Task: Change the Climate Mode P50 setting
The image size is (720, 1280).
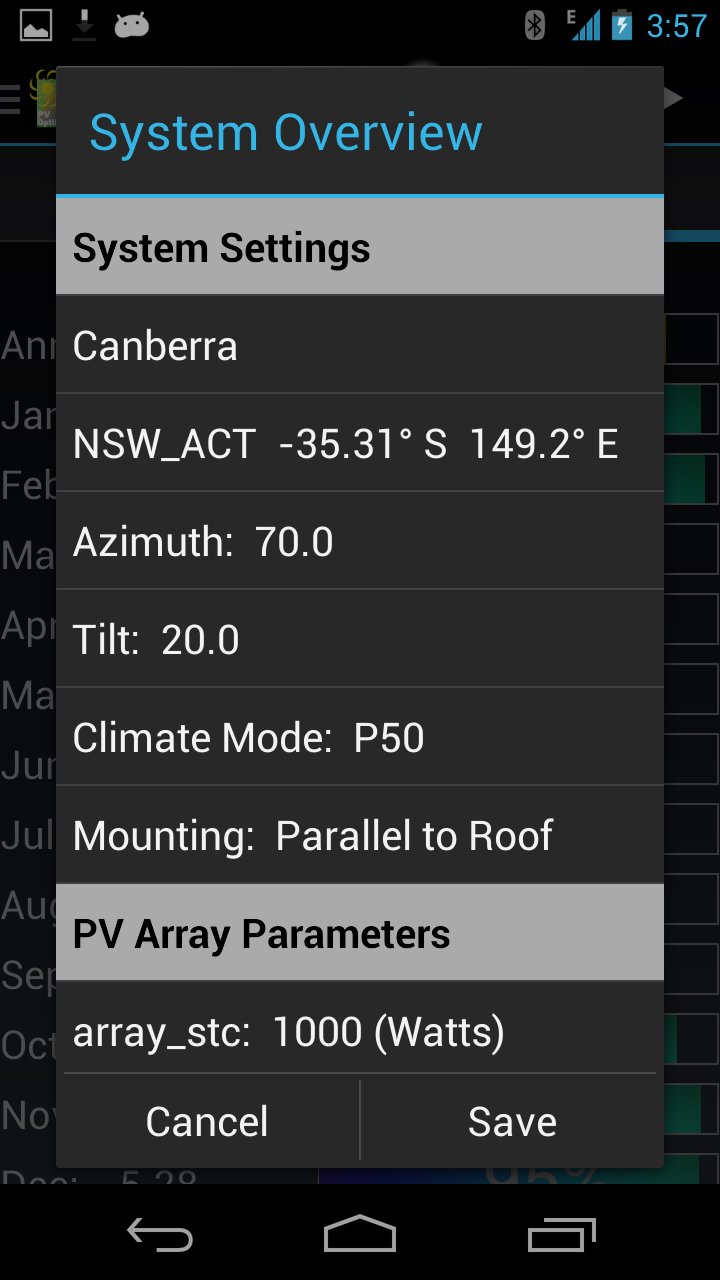Action: coord(360,737)
